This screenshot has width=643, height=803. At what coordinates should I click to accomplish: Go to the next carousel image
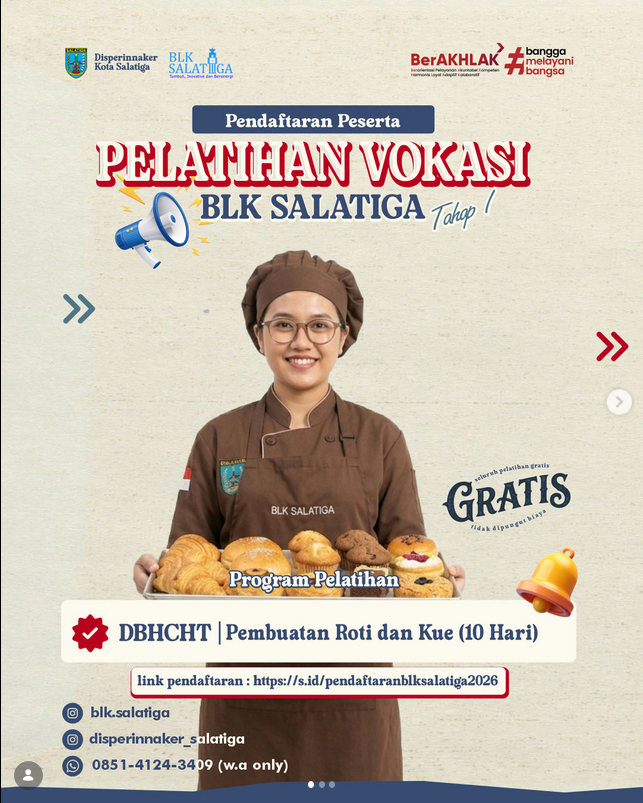(x=619, y=402)
